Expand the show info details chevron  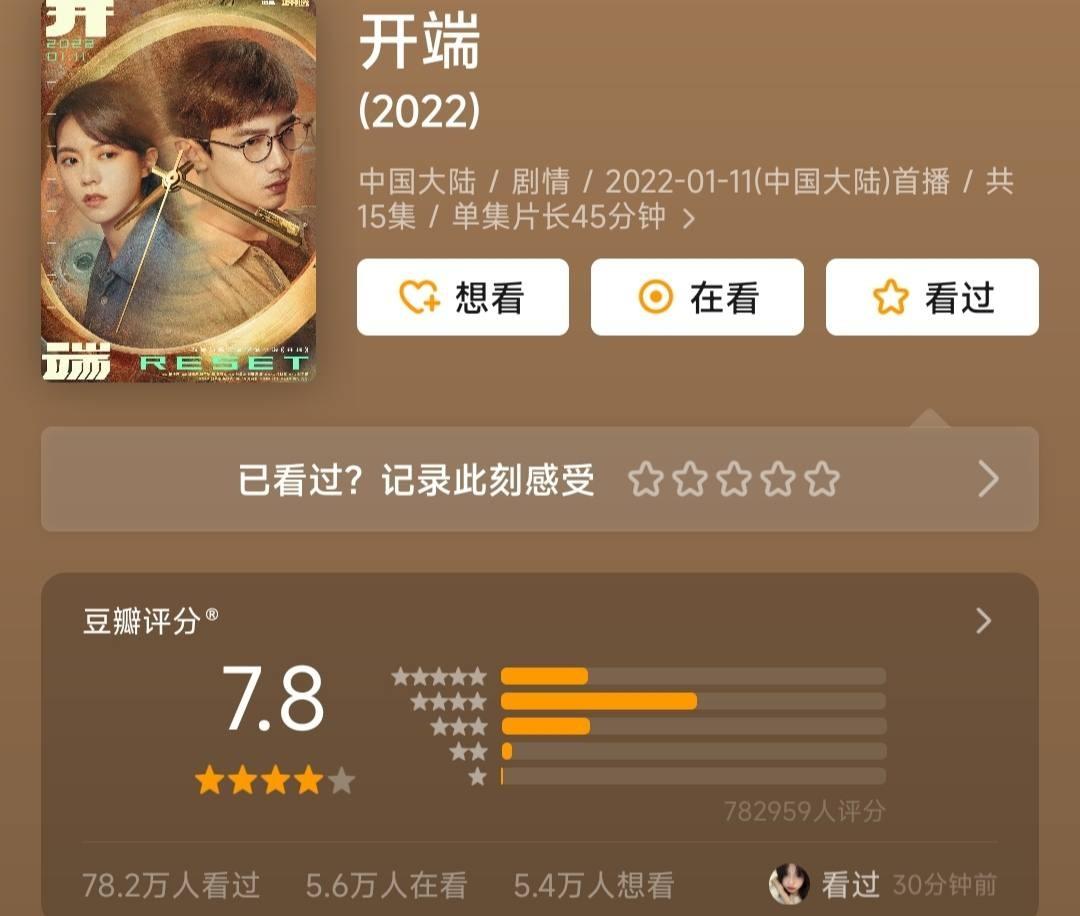pos(688,218)
